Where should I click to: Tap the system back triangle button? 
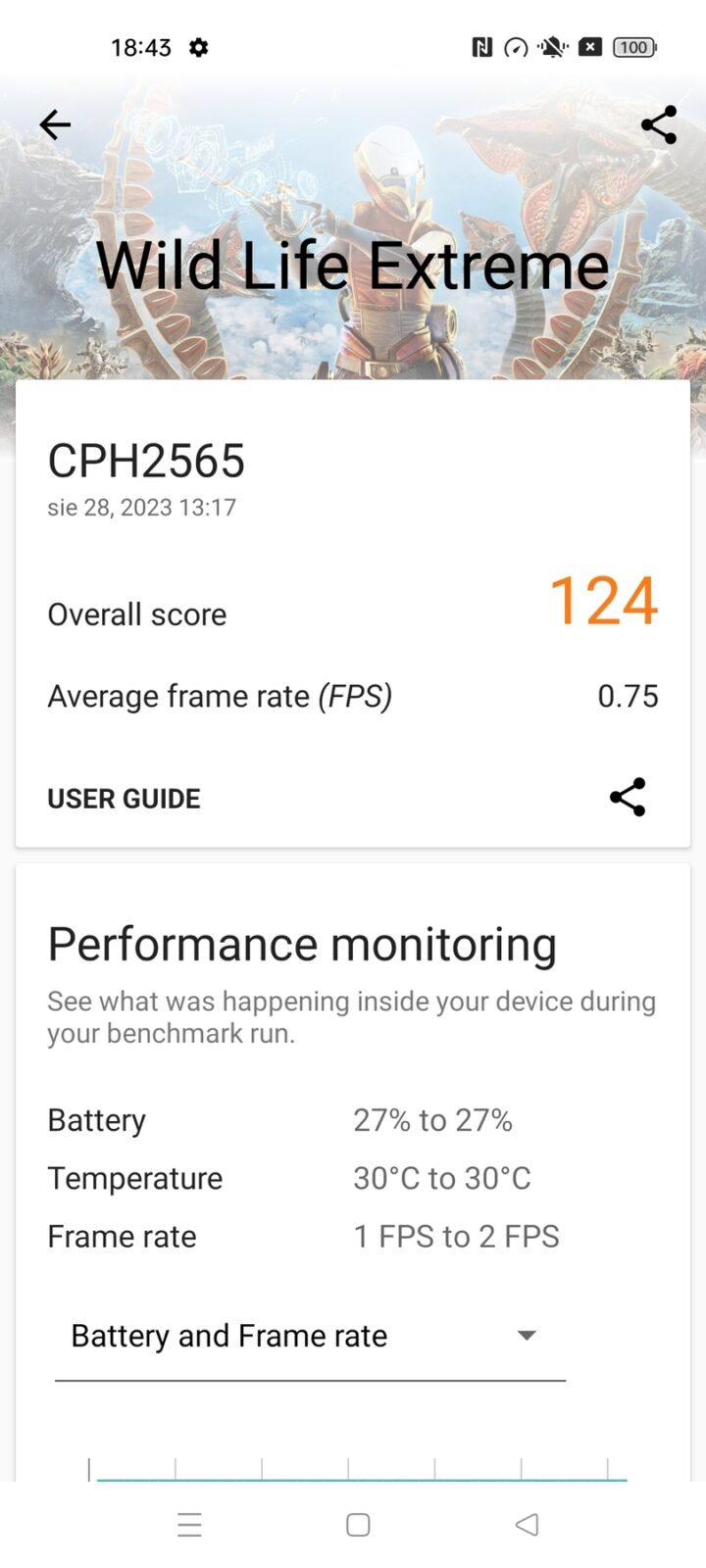527,1525
